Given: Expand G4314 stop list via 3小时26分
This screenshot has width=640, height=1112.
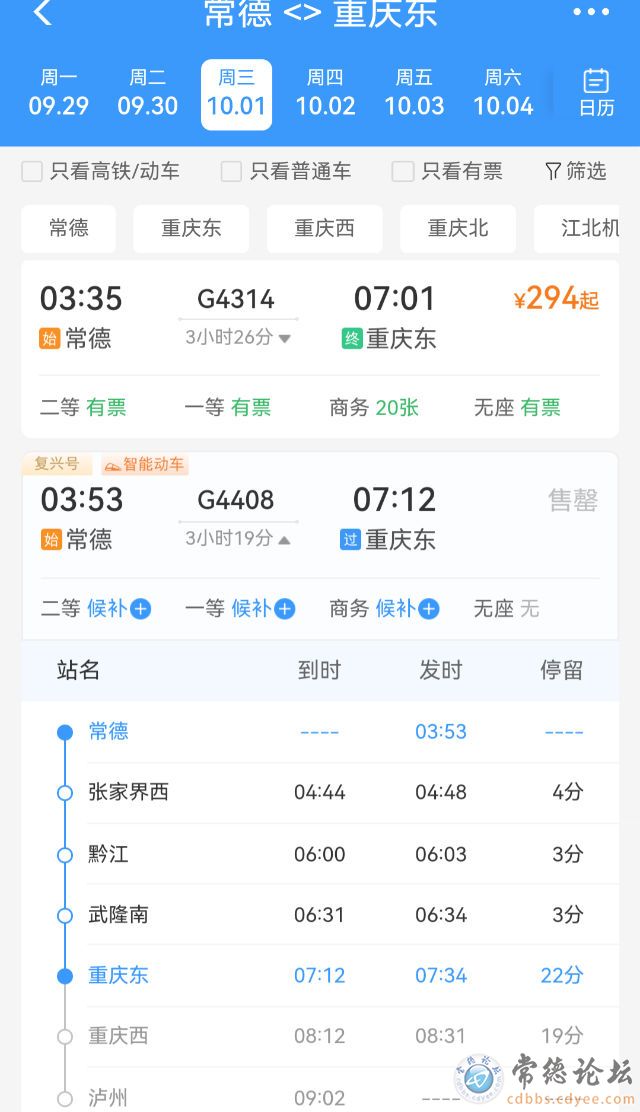Looking at the screenshot, I should [x=238, y=338].
